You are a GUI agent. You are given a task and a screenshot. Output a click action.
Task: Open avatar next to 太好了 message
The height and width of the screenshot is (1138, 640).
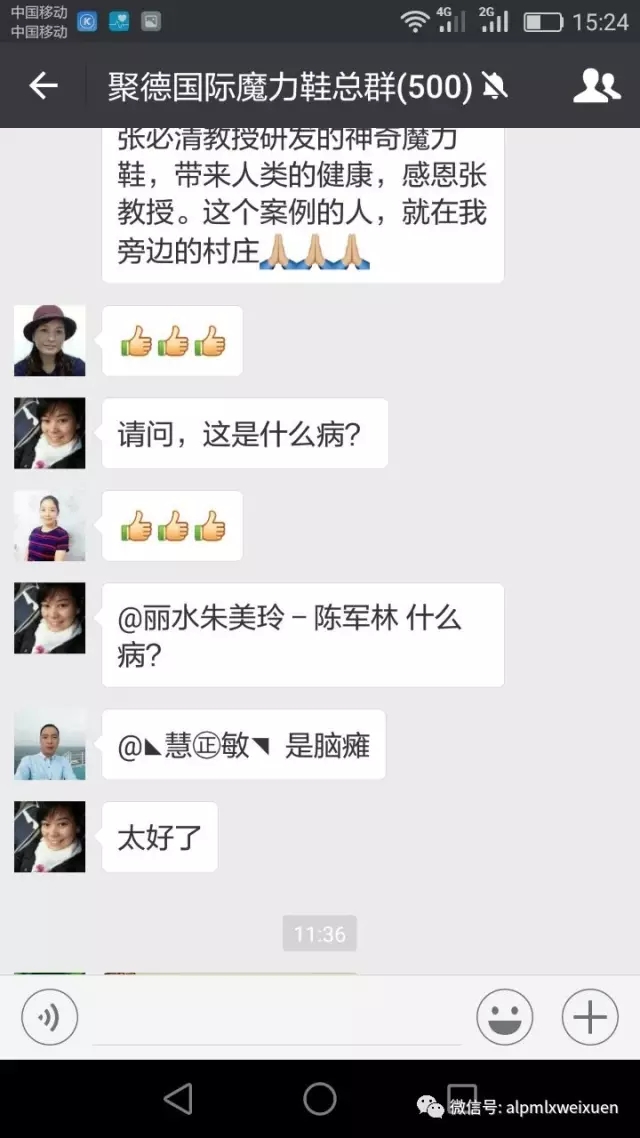[50, 837]
